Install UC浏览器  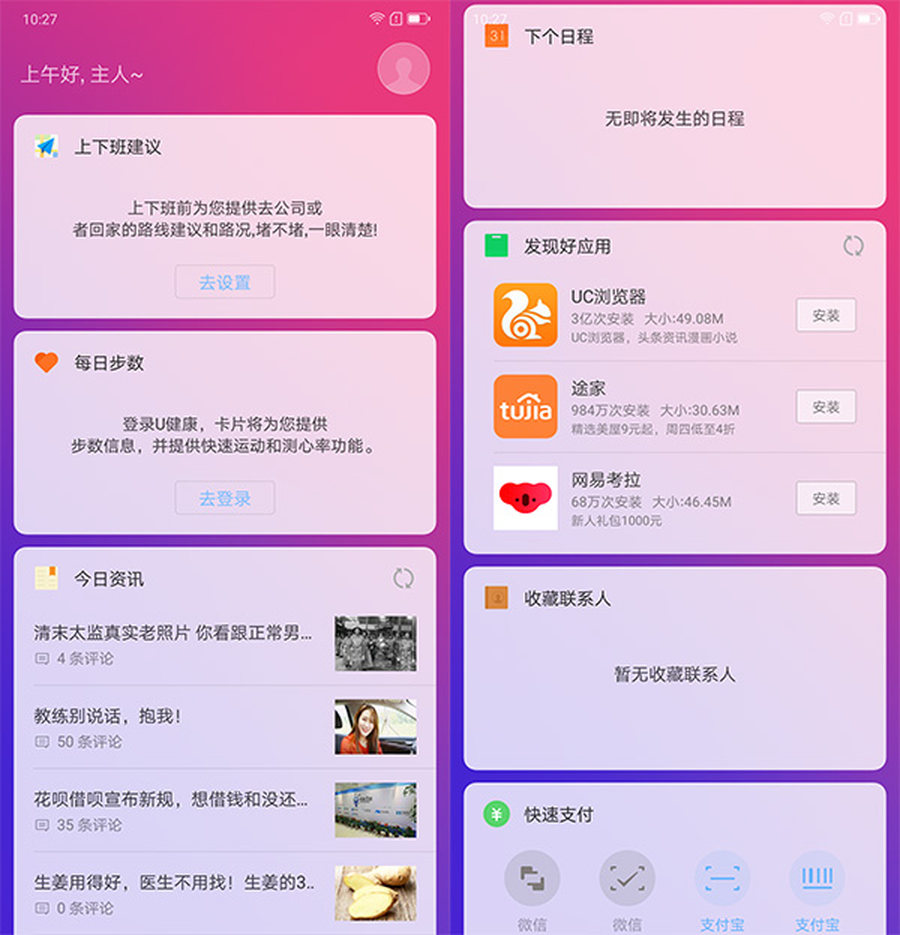pyautogui.click(x=825, y=315)
